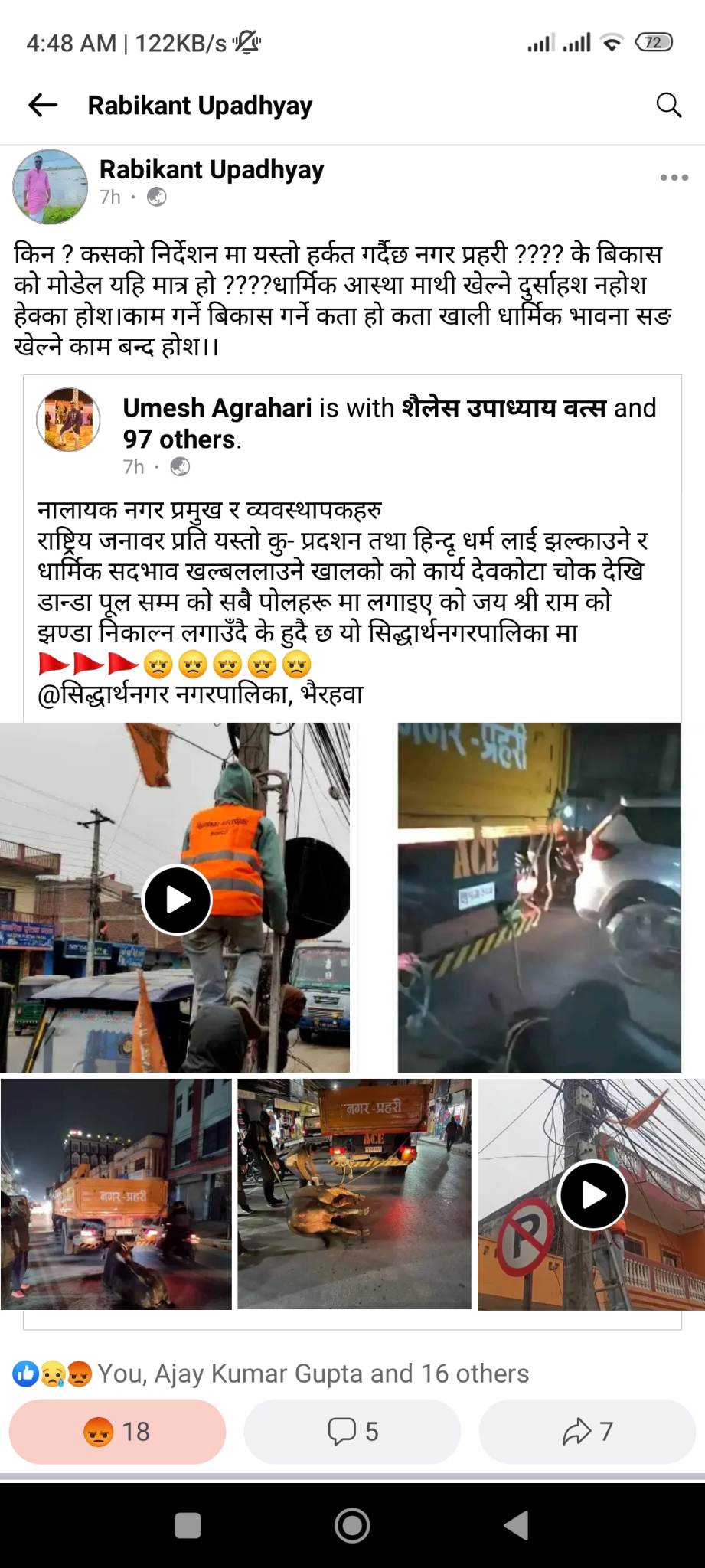The height and width of the screenshot is (1568, 705).
Task: Tap the system home button
Action: click(x=352, y=1525)
